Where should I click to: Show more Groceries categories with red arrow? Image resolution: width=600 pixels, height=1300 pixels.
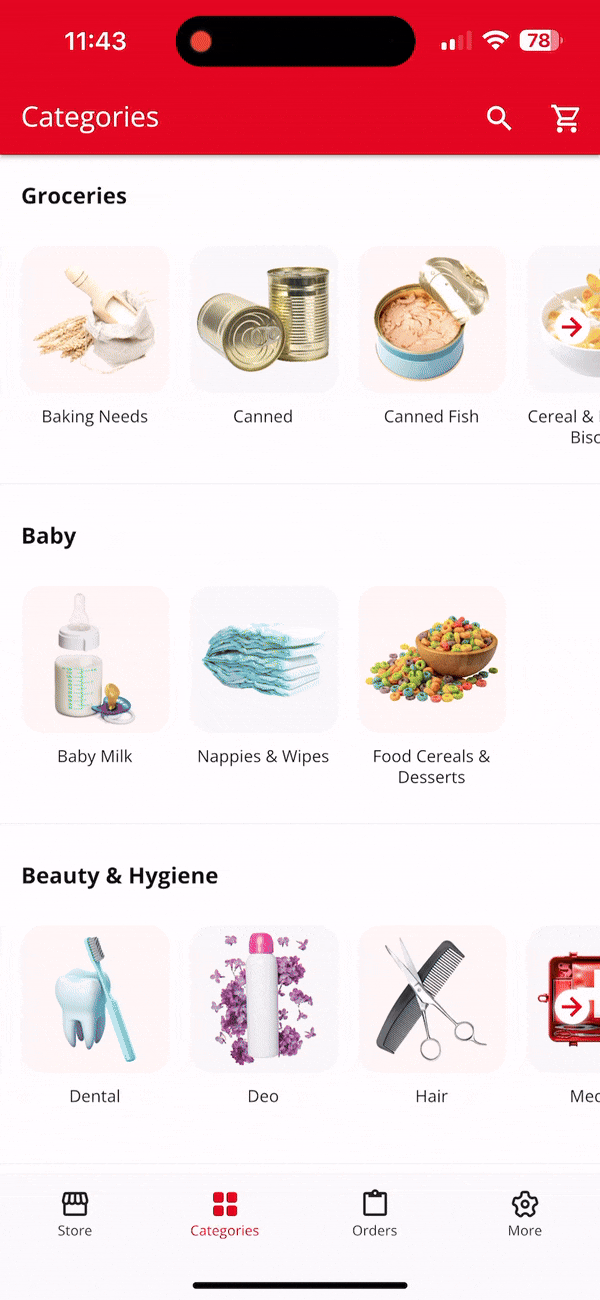click(572, 327)
